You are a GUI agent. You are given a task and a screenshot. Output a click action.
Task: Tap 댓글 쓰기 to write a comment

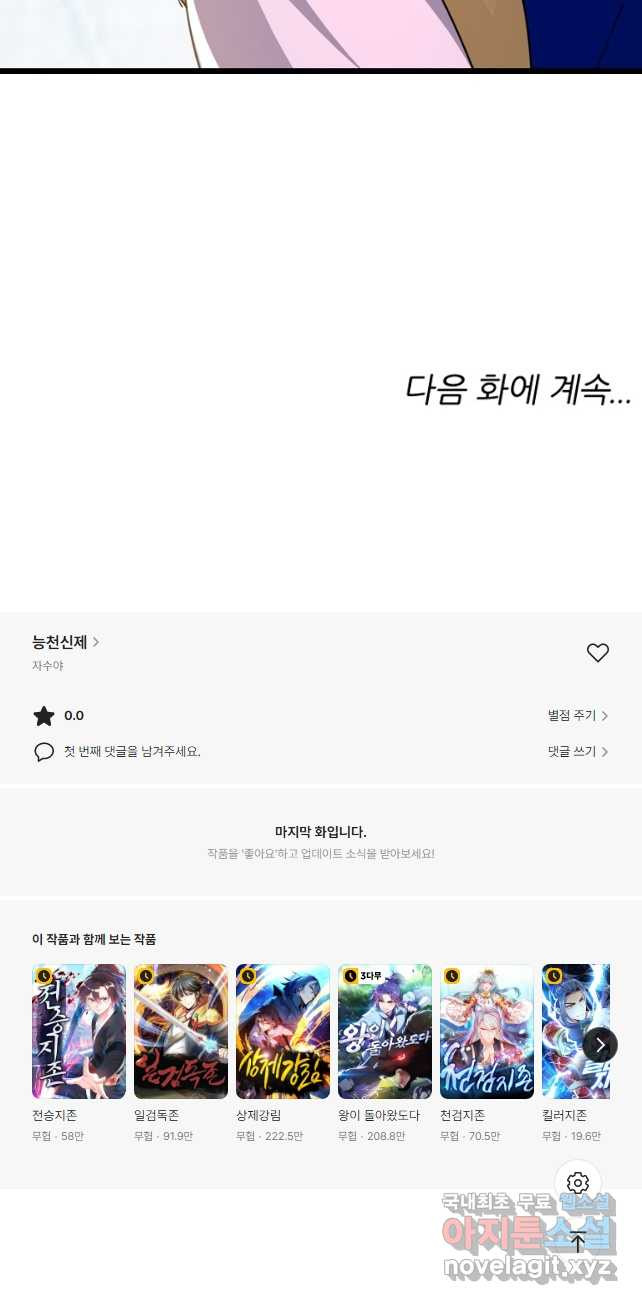tap(577, 751)
